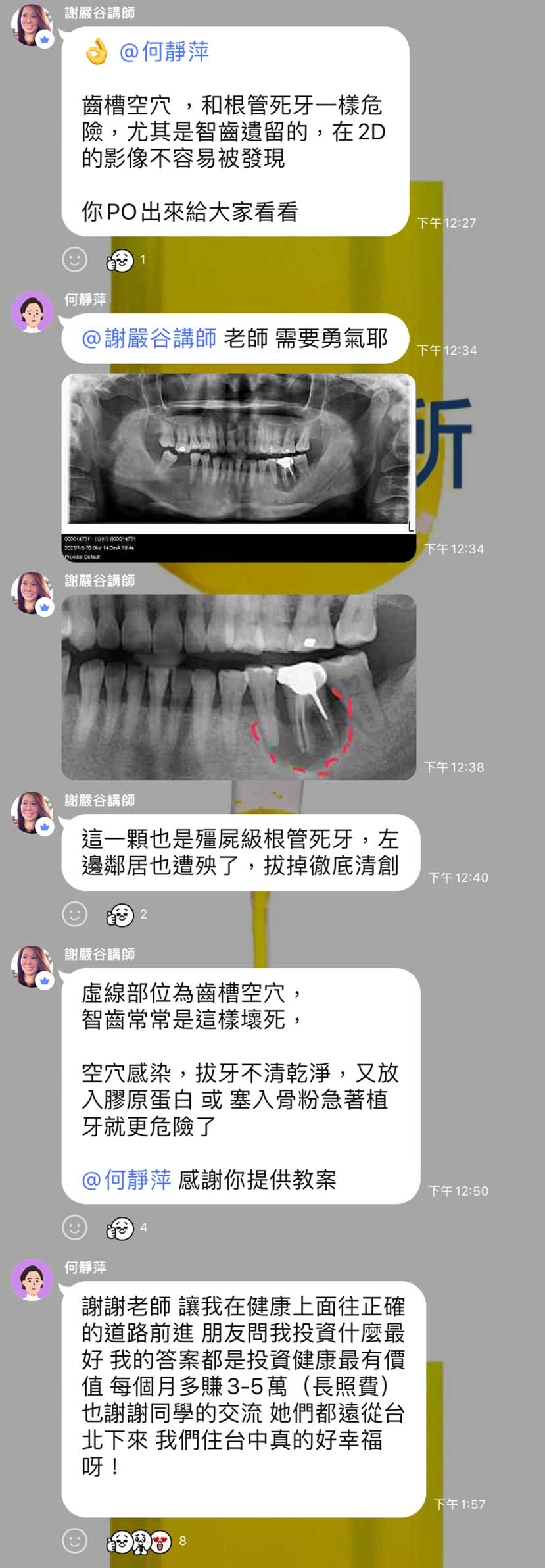
Task: Add a reaction to the 下午1:57 message
Action: (74, 1540)
